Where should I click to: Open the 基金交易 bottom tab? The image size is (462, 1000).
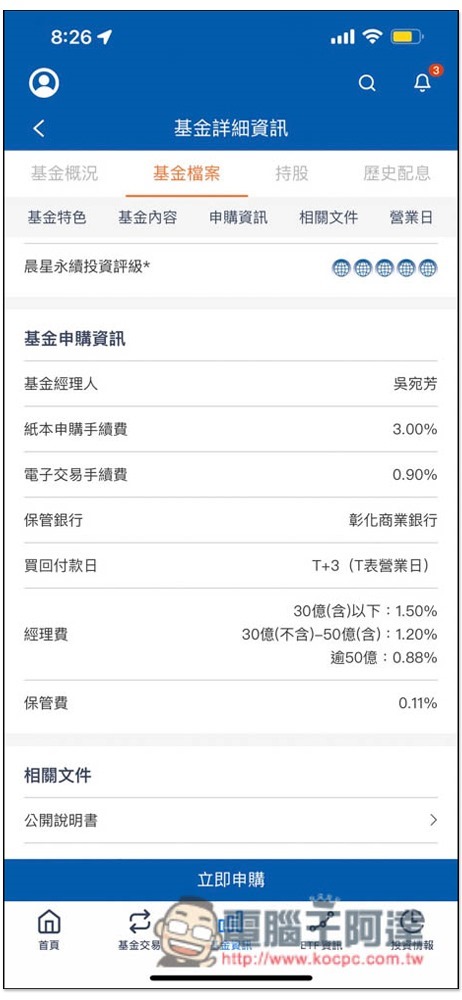pos(139,931)
